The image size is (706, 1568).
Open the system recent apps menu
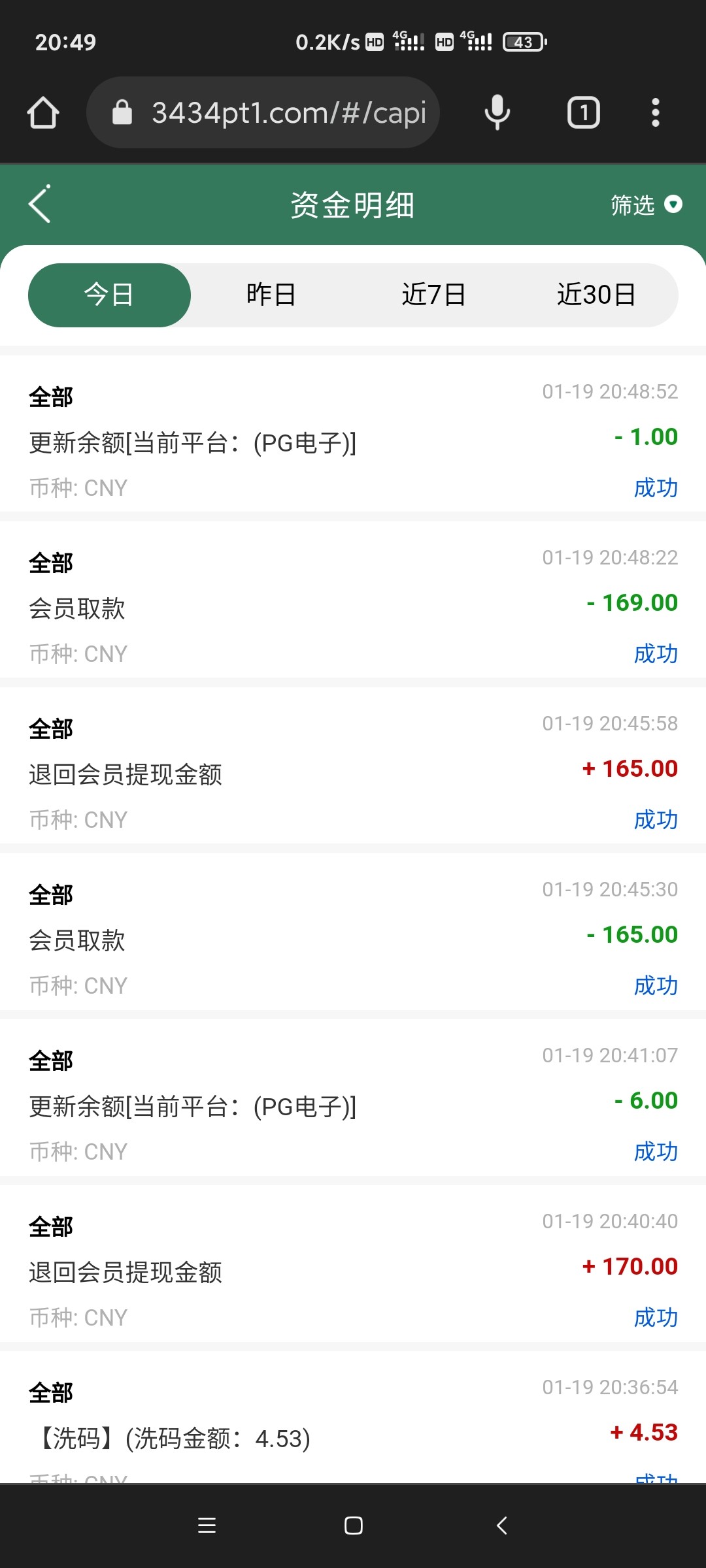click(207, 1526)
